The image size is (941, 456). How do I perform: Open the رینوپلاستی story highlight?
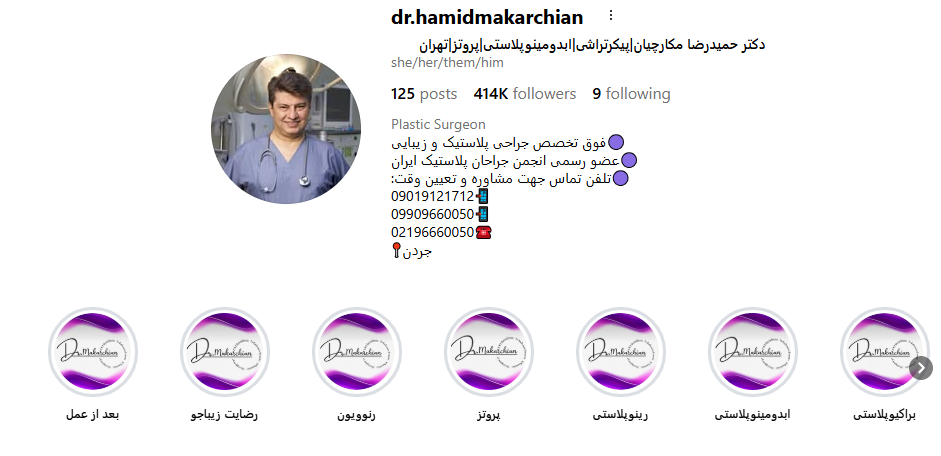click(621, 352)
